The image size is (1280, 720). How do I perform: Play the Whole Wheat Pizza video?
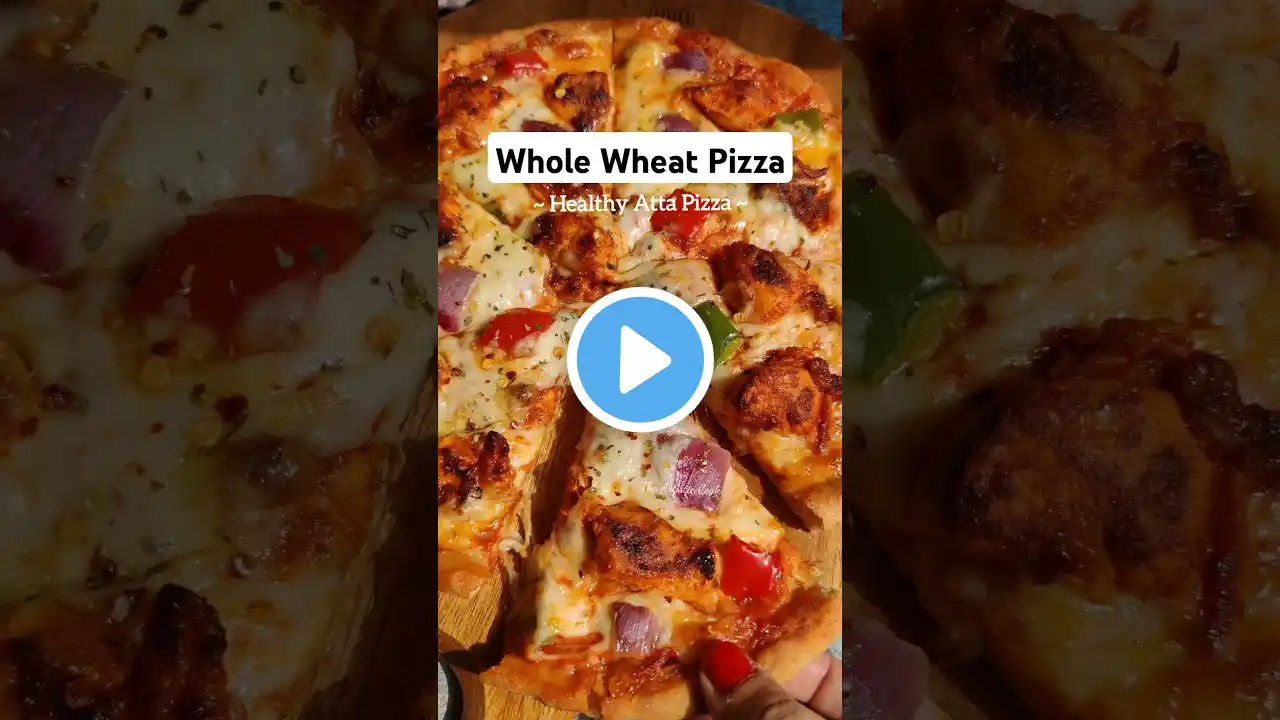pos(640,360)
